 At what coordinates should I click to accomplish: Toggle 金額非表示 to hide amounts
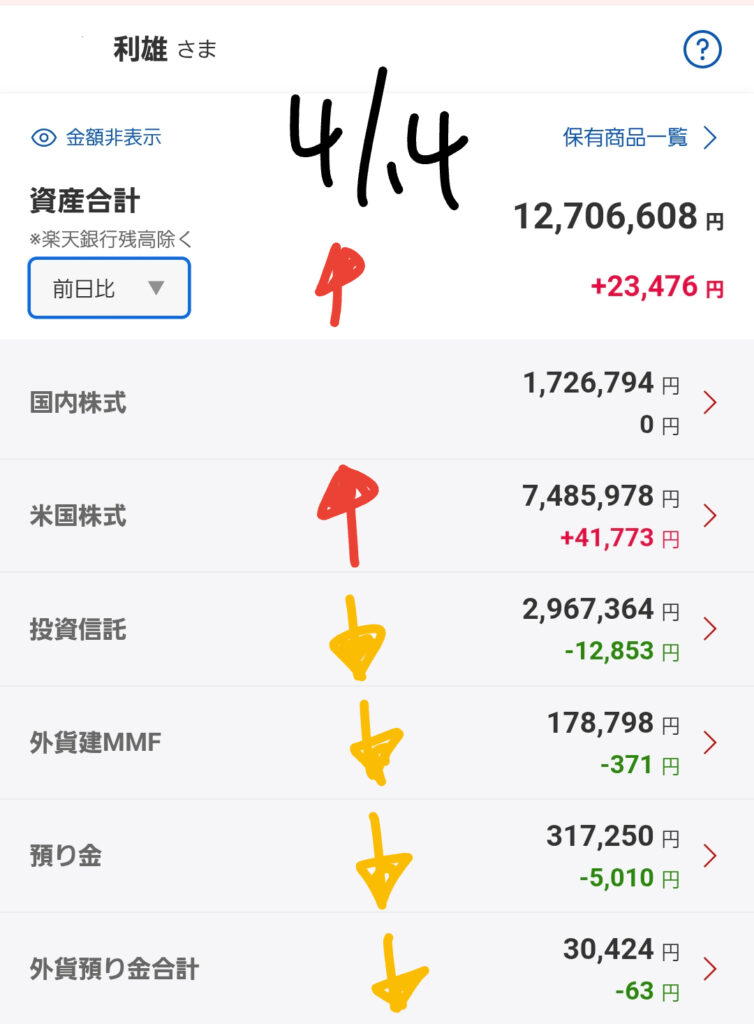(96, 138)
